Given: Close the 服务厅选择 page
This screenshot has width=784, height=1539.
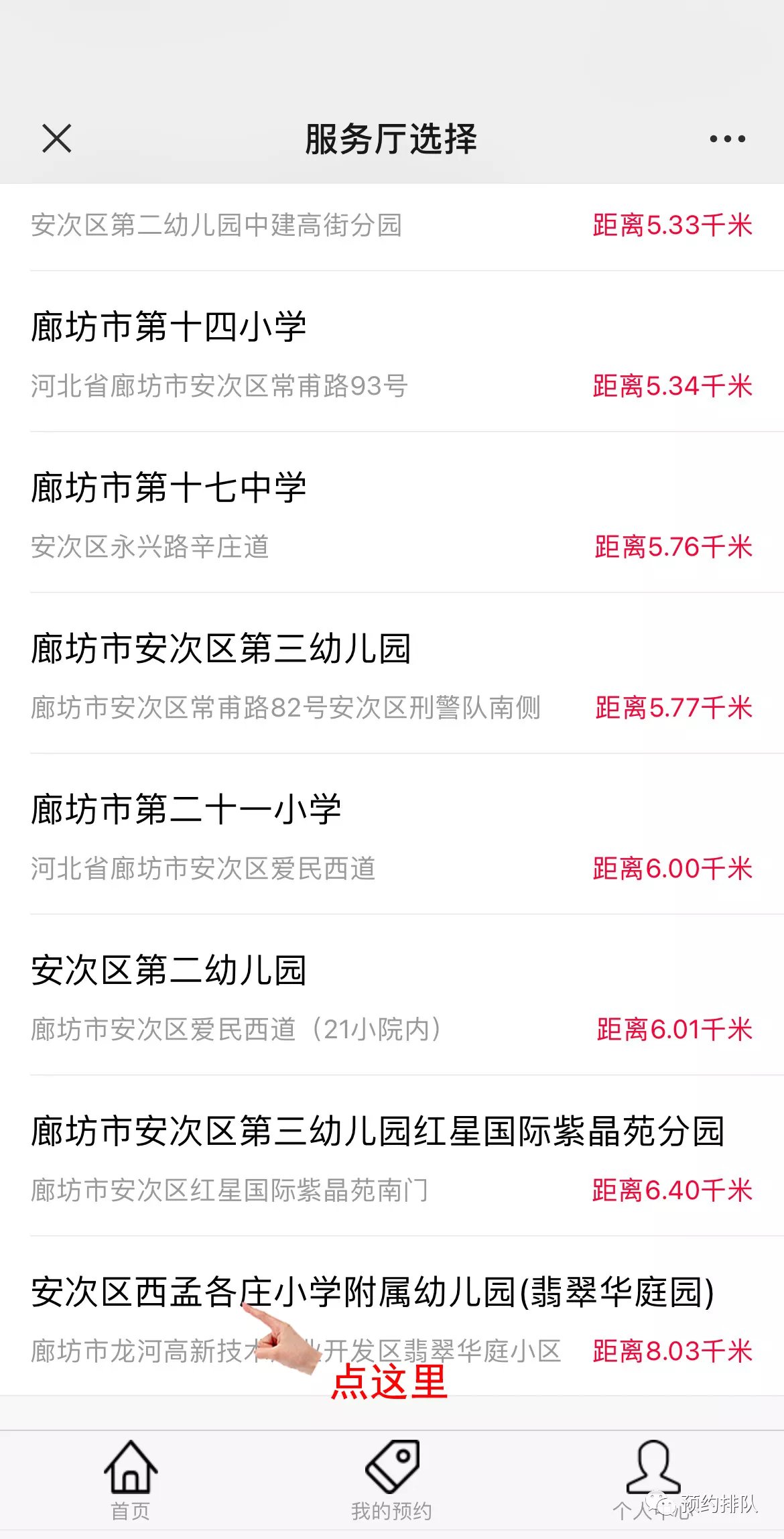Looking at the screenshot, I should 57,139.
